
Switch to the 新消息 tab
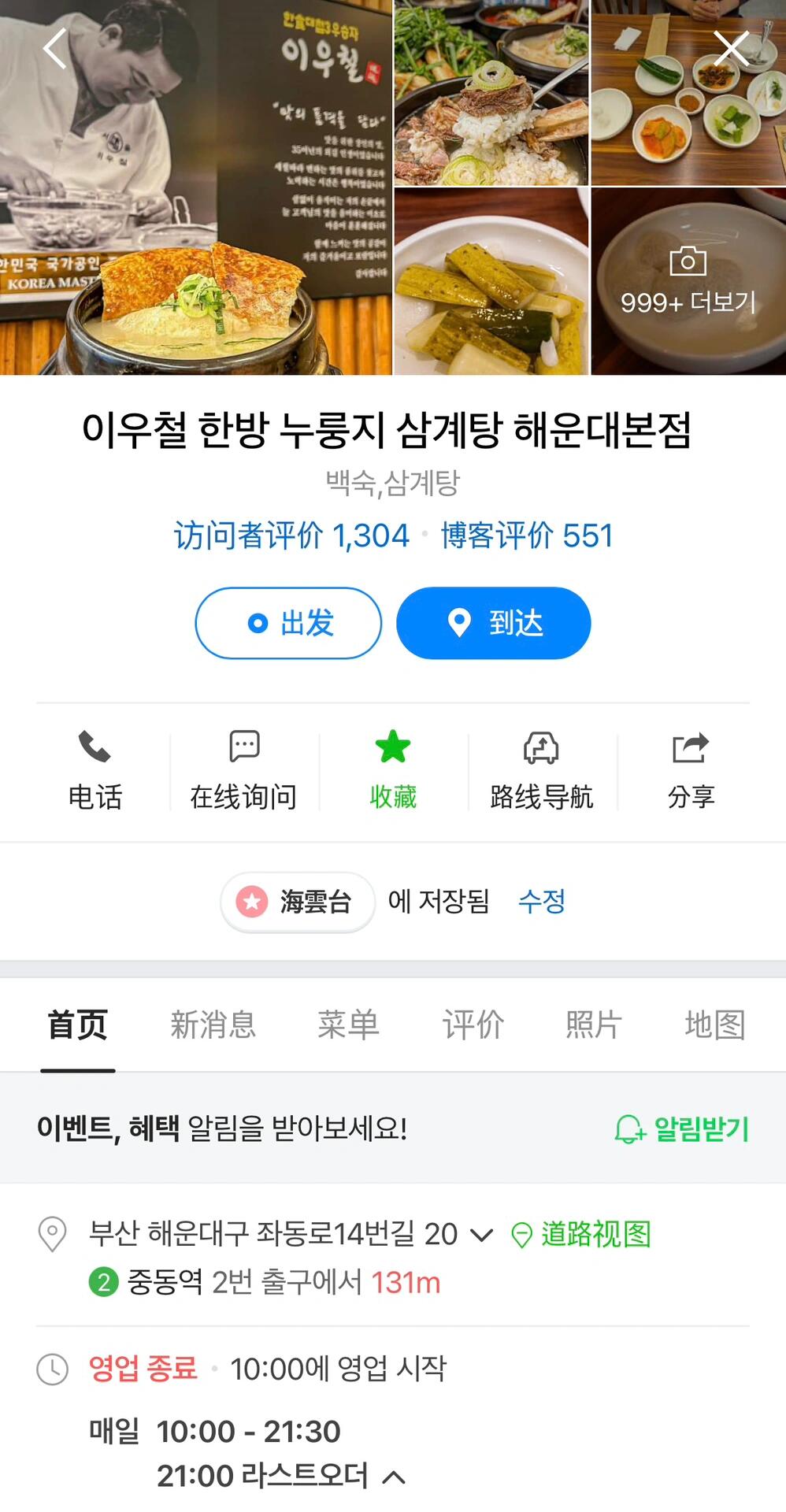click(213, 1025)
